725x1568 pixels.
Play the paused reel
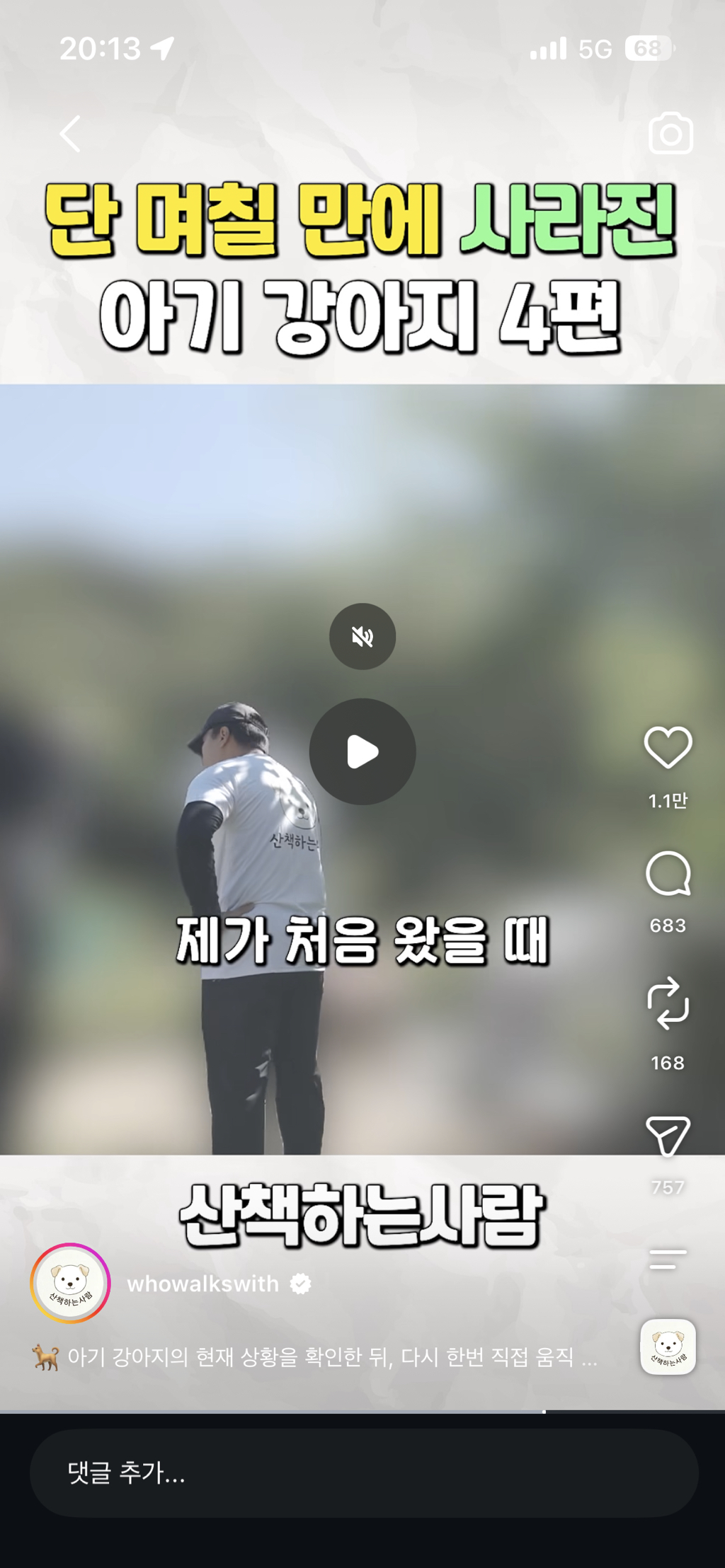point(362,751)
